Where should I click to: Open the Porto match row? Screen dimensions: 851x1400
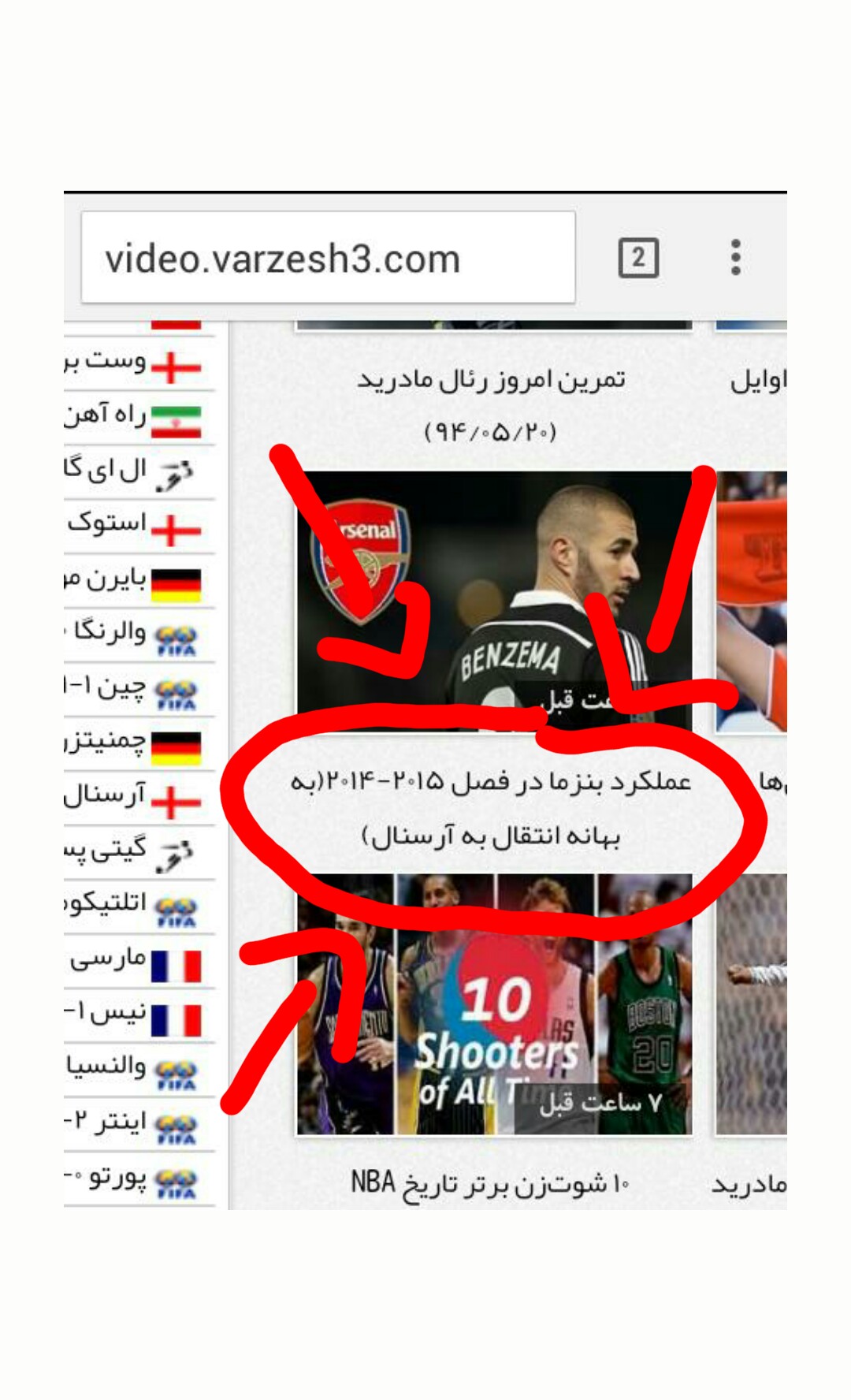pos(139,1179)
